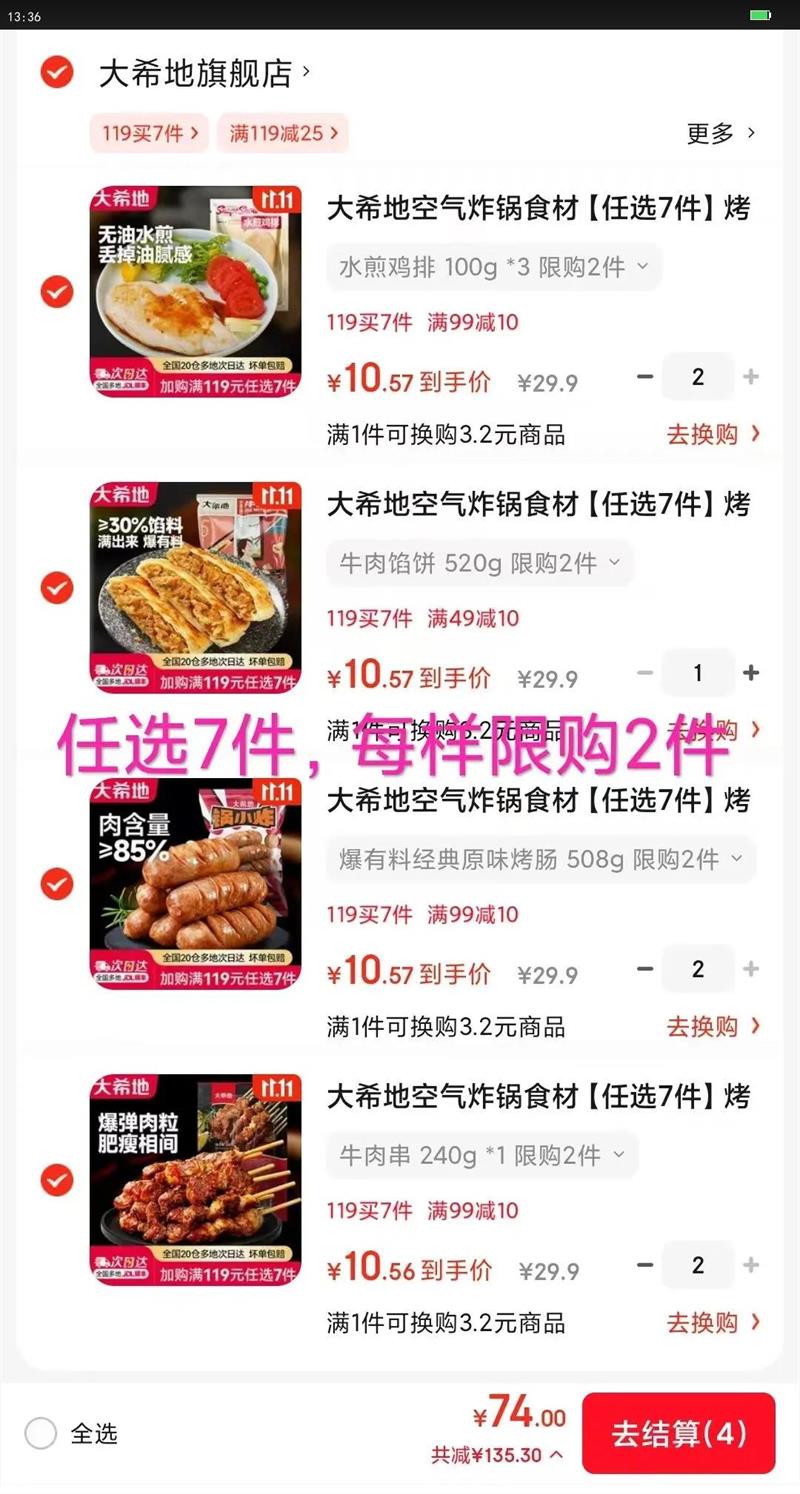Increase quantity of 牛肉馅饼 with plus button
The image size is (800, 1494).
point(751,672)
